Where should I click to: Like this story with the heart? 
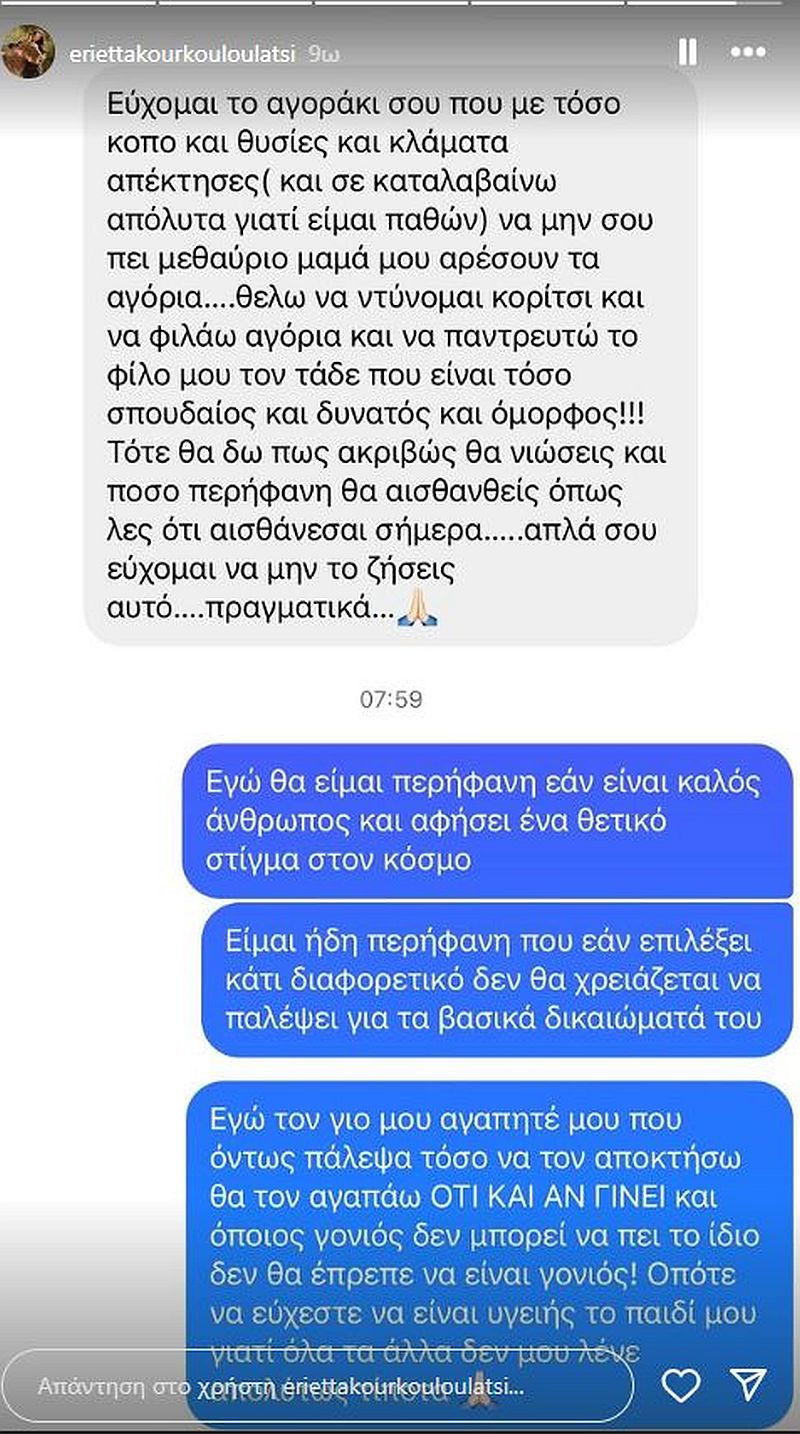click(x=681, y=1385)
